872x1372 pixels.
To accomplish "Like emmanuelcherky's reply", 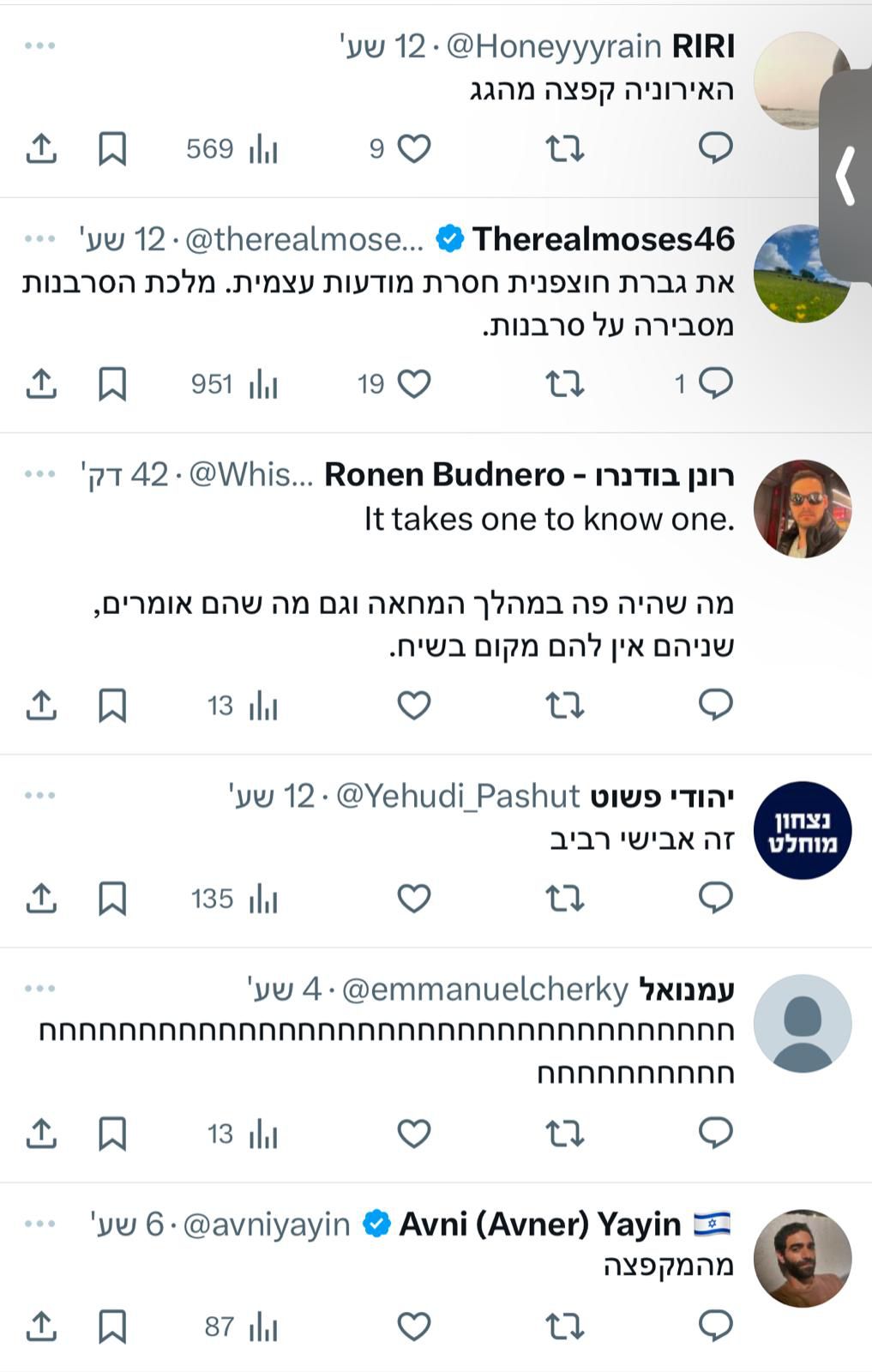I will coord(413,1134).
